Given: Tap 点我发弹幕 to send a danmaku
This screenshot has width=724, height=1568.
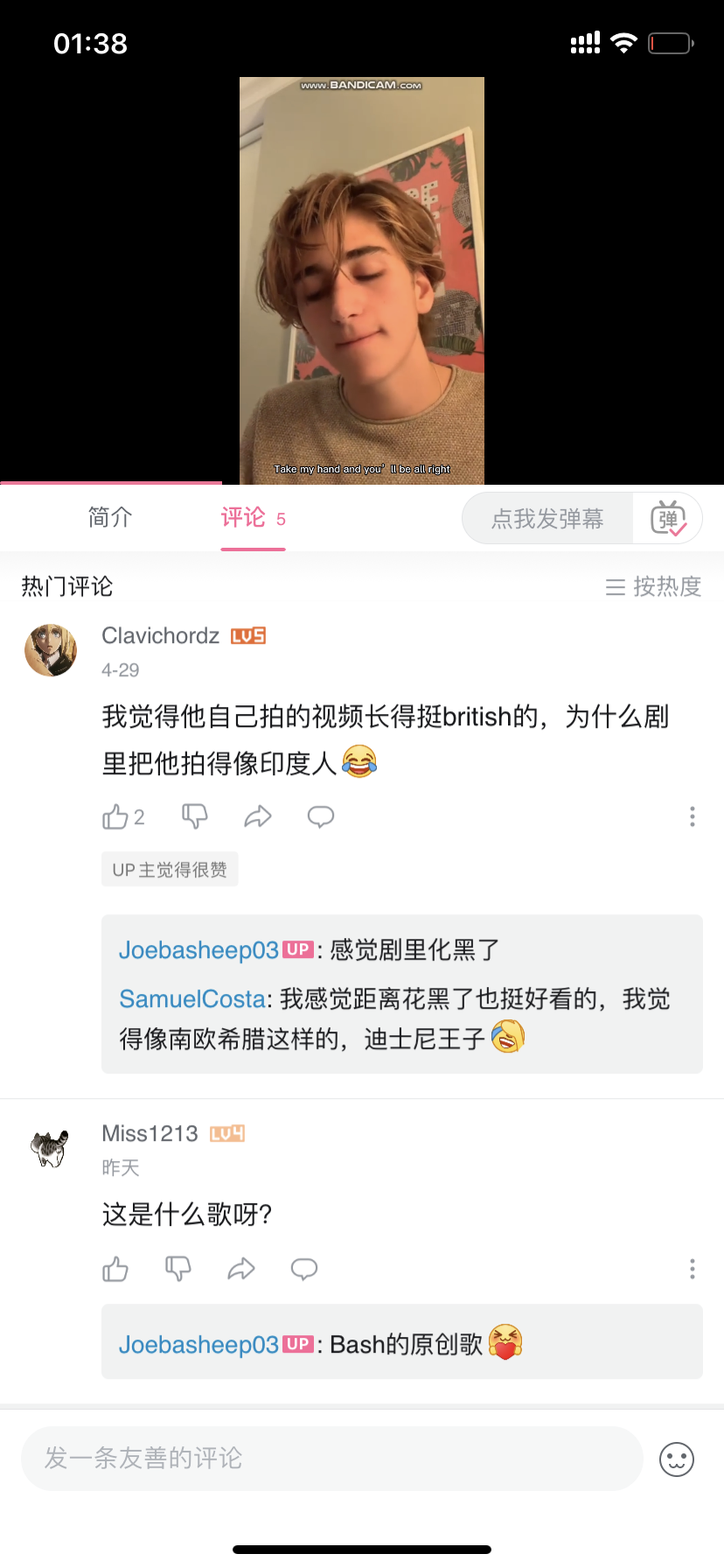Looking at the screenshot, I should click(x=547, y=519).
